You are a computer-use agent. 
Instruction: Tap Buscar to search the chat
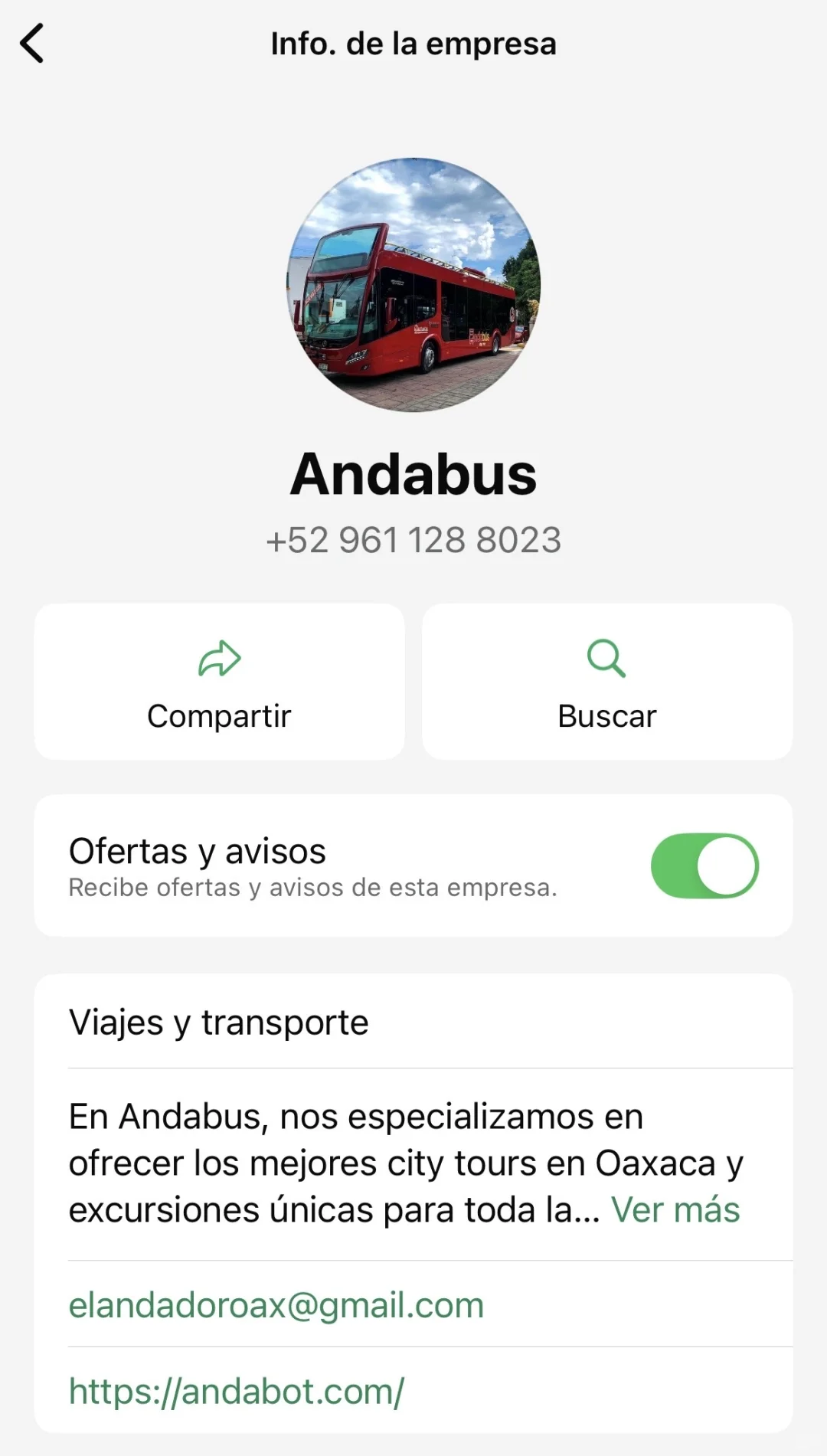pos(607,682)
